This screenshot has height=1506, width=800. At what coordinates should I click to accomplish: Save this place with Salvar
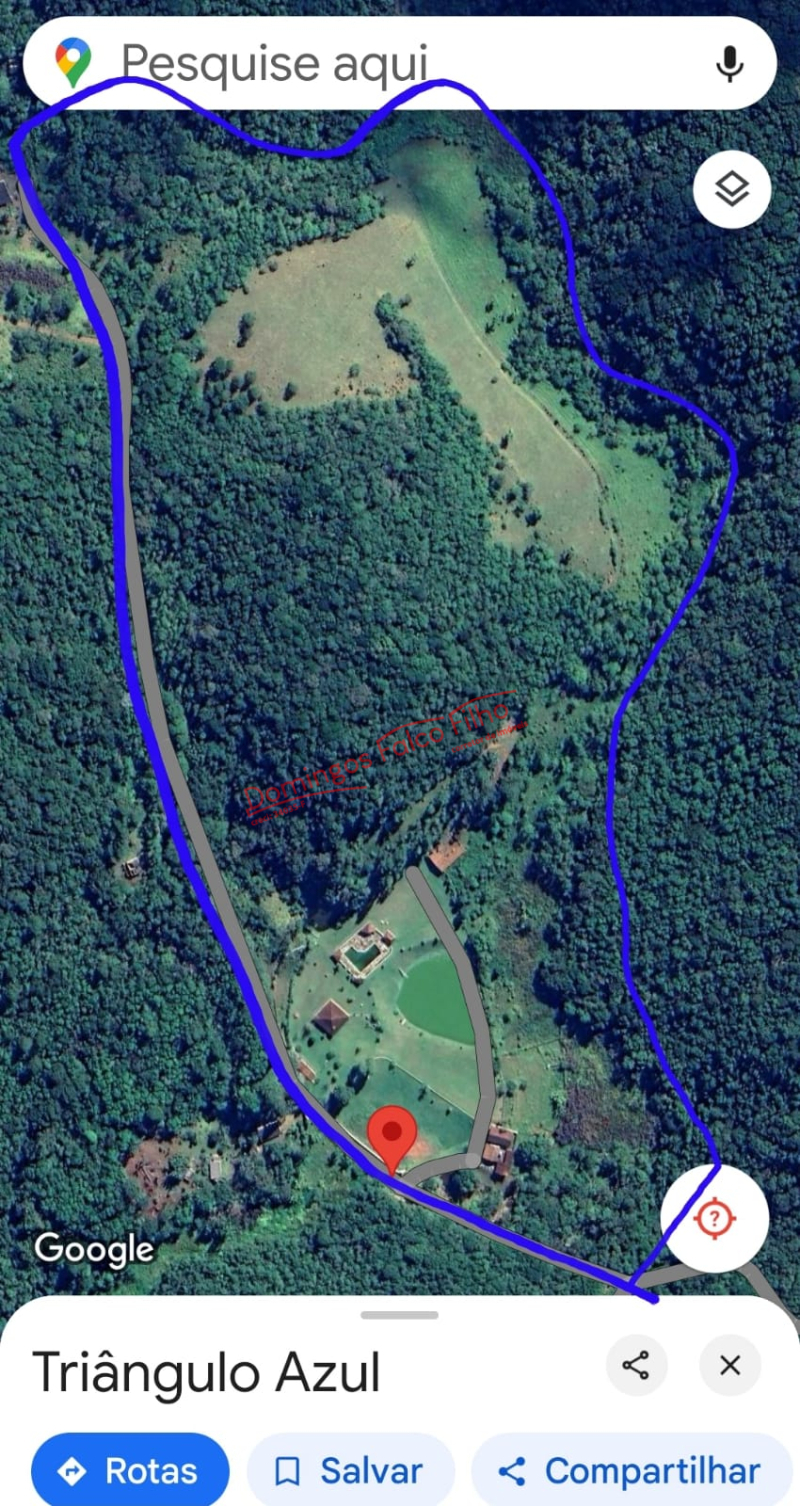click(351, 1470)
